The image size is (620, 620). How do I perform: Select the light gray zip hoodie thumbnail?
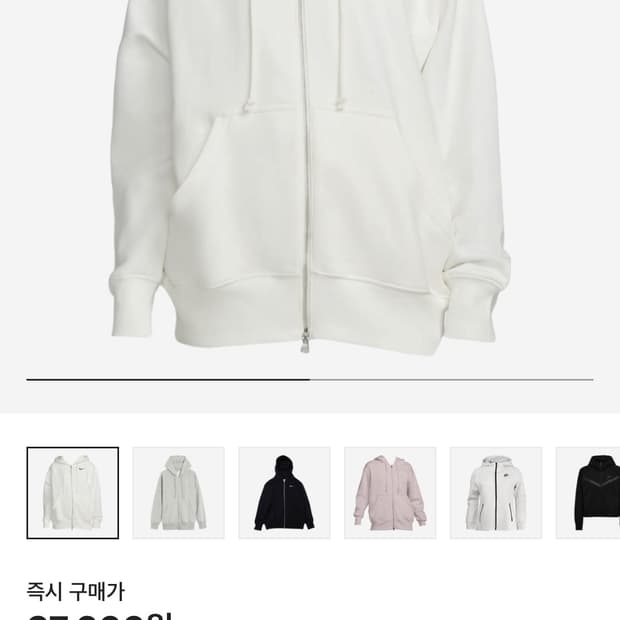click(178, 493)
